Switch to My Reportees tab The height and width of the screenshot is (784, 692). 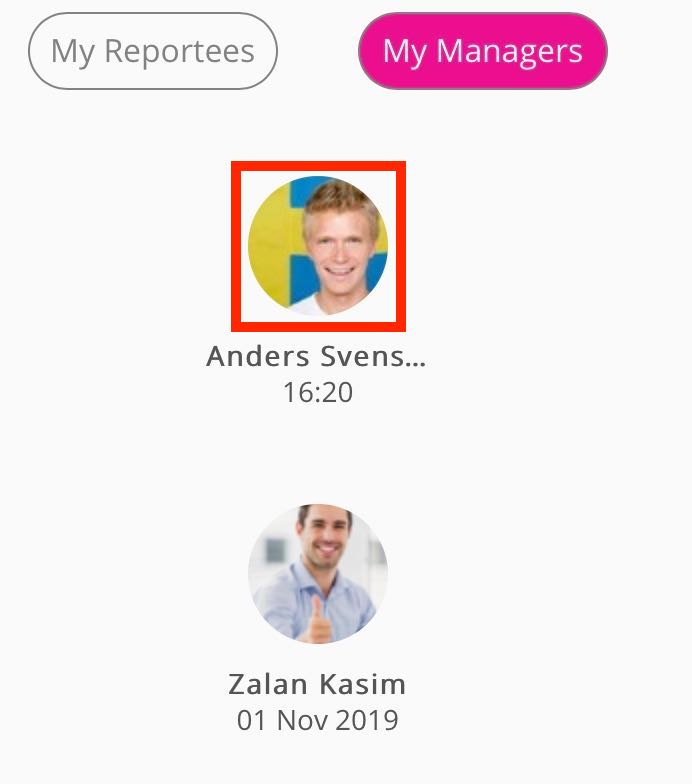point(152,50)
